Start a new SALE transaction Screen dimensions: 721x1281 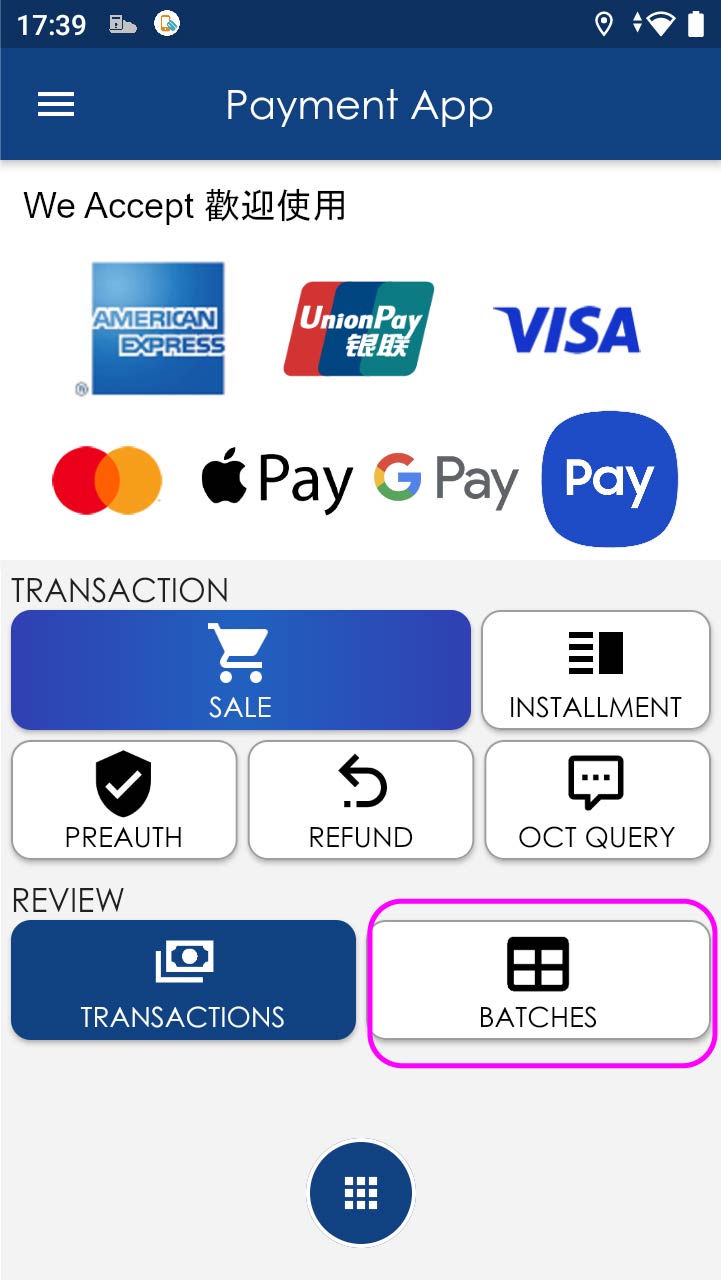(240, 670)
